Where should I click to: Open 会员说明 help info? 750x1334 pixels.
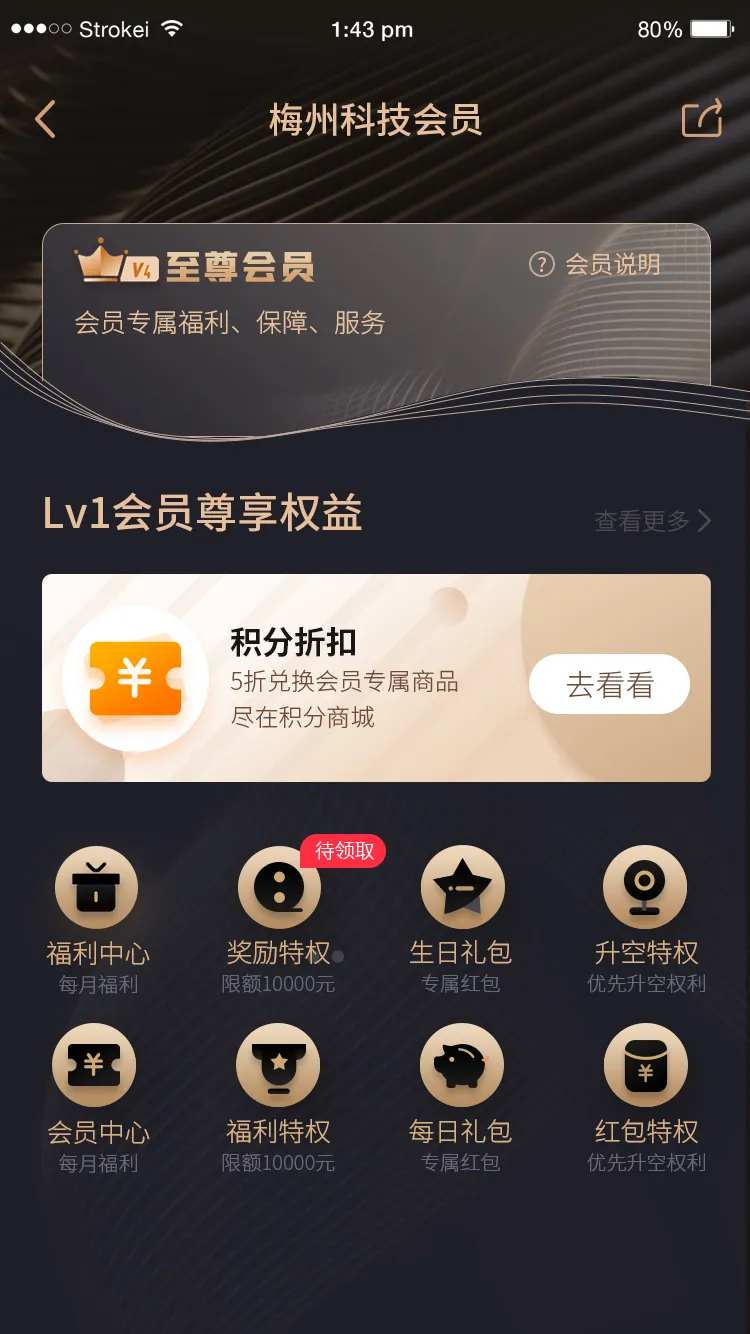click(594, 264)
